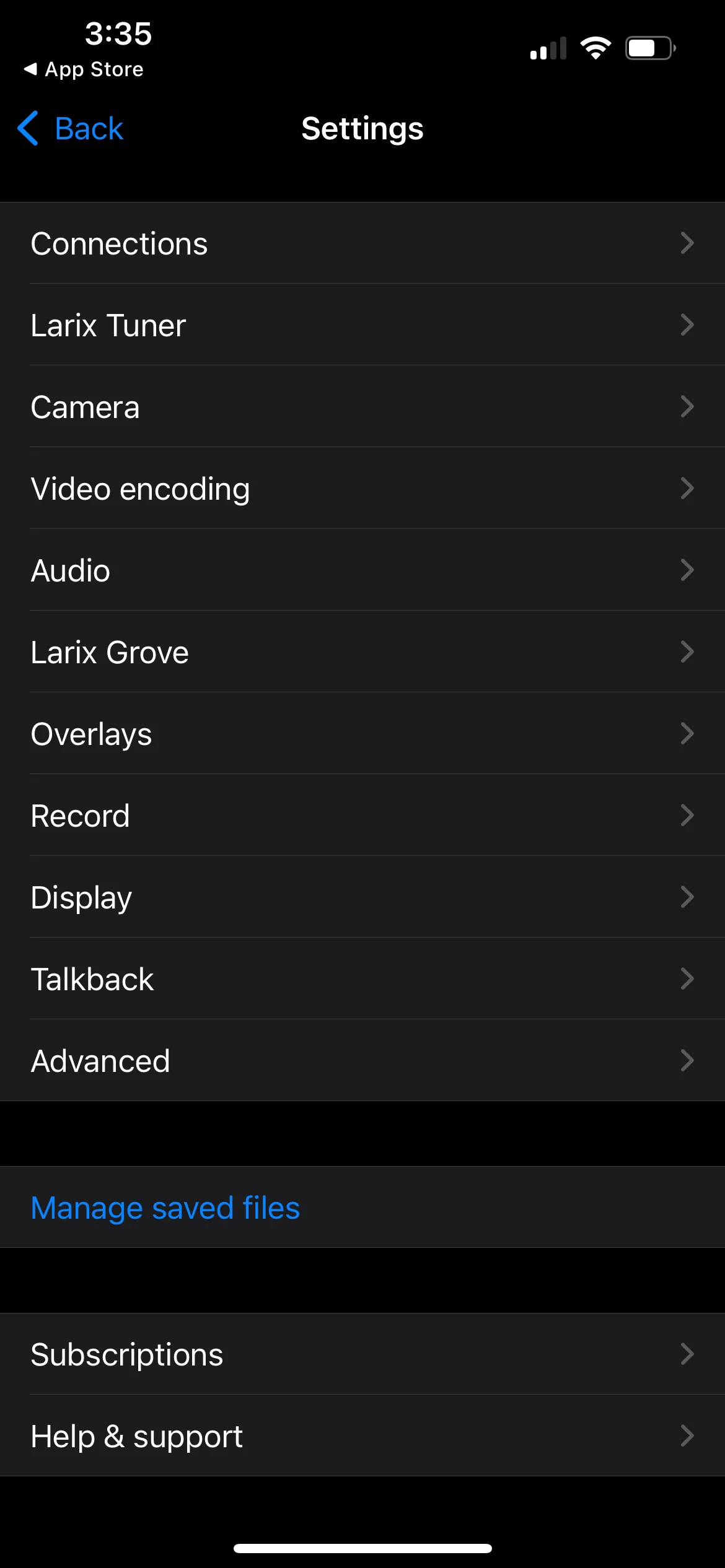Open Subscriptions
725x1568 pixels.
tap(362, 1354)
